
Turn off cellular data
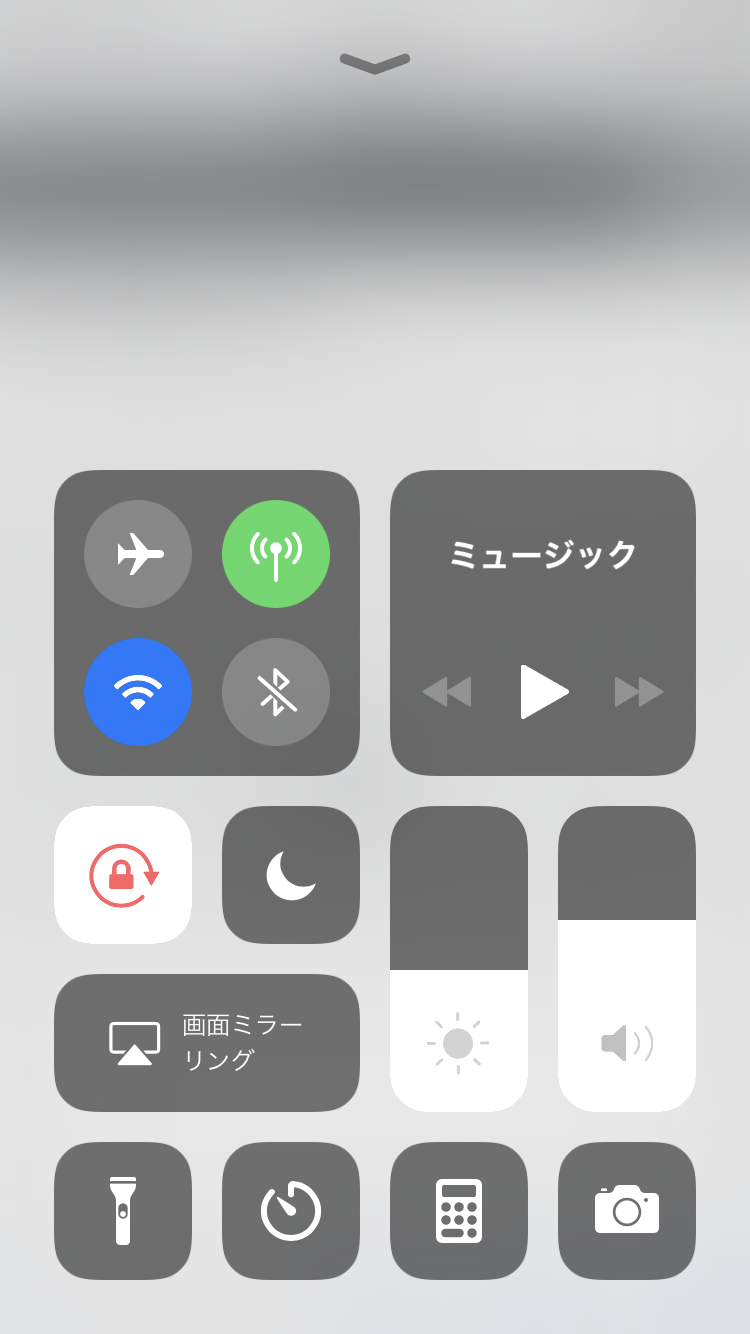coord(276,554)
